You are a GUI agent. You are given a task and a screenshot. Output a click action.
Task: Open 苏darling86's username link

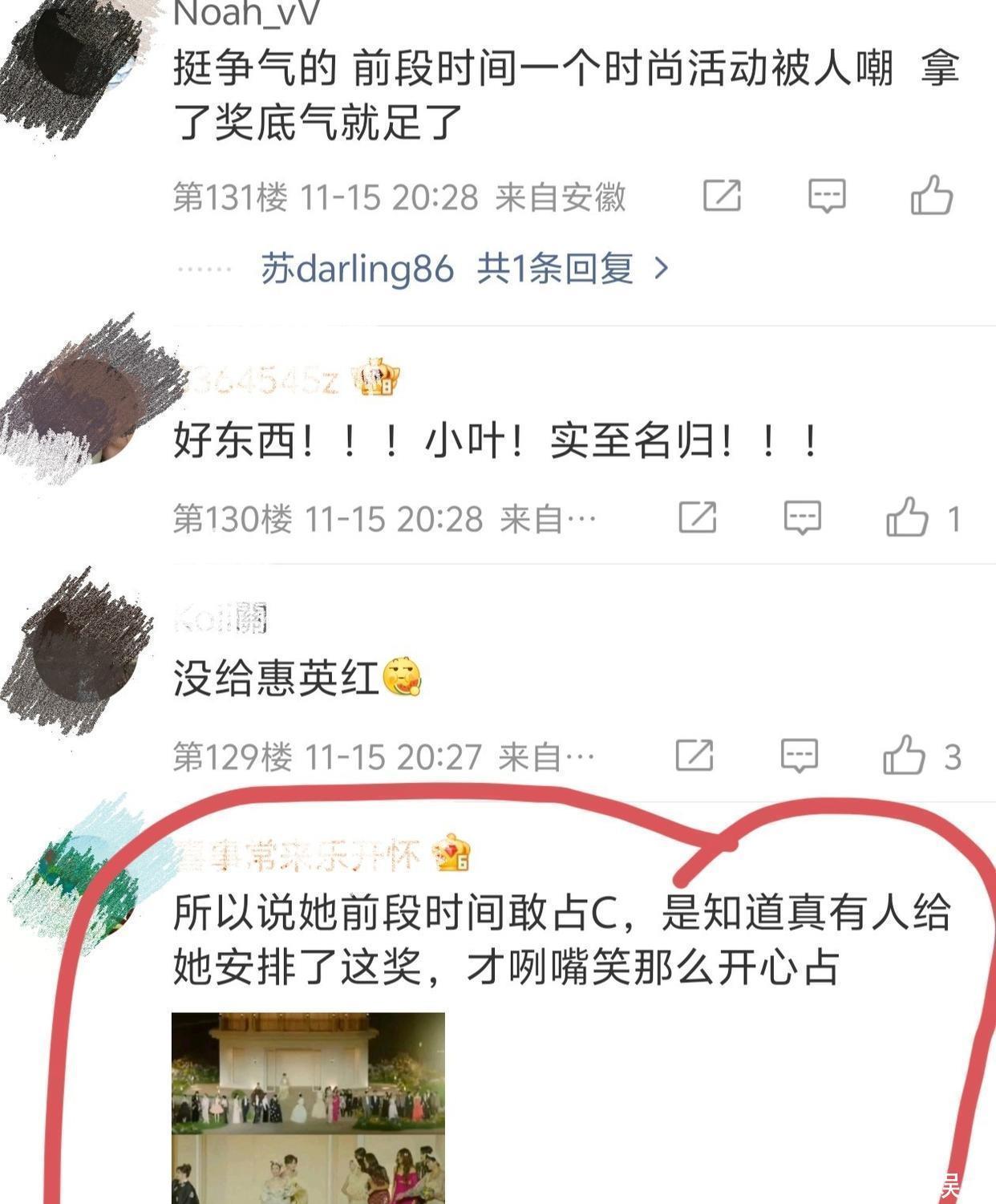[357, 268]
